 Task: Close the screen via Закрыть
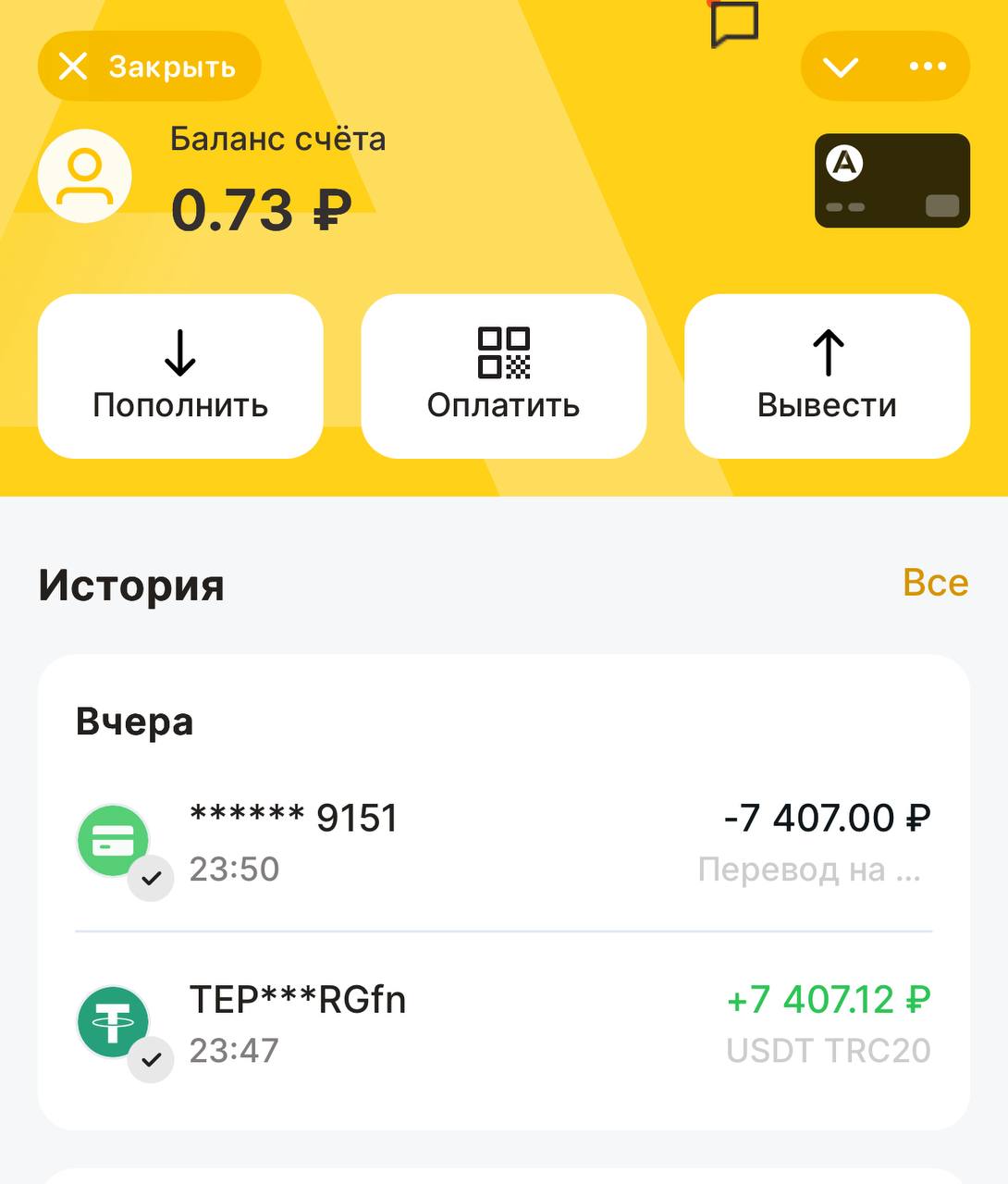(x=149, y=65)
